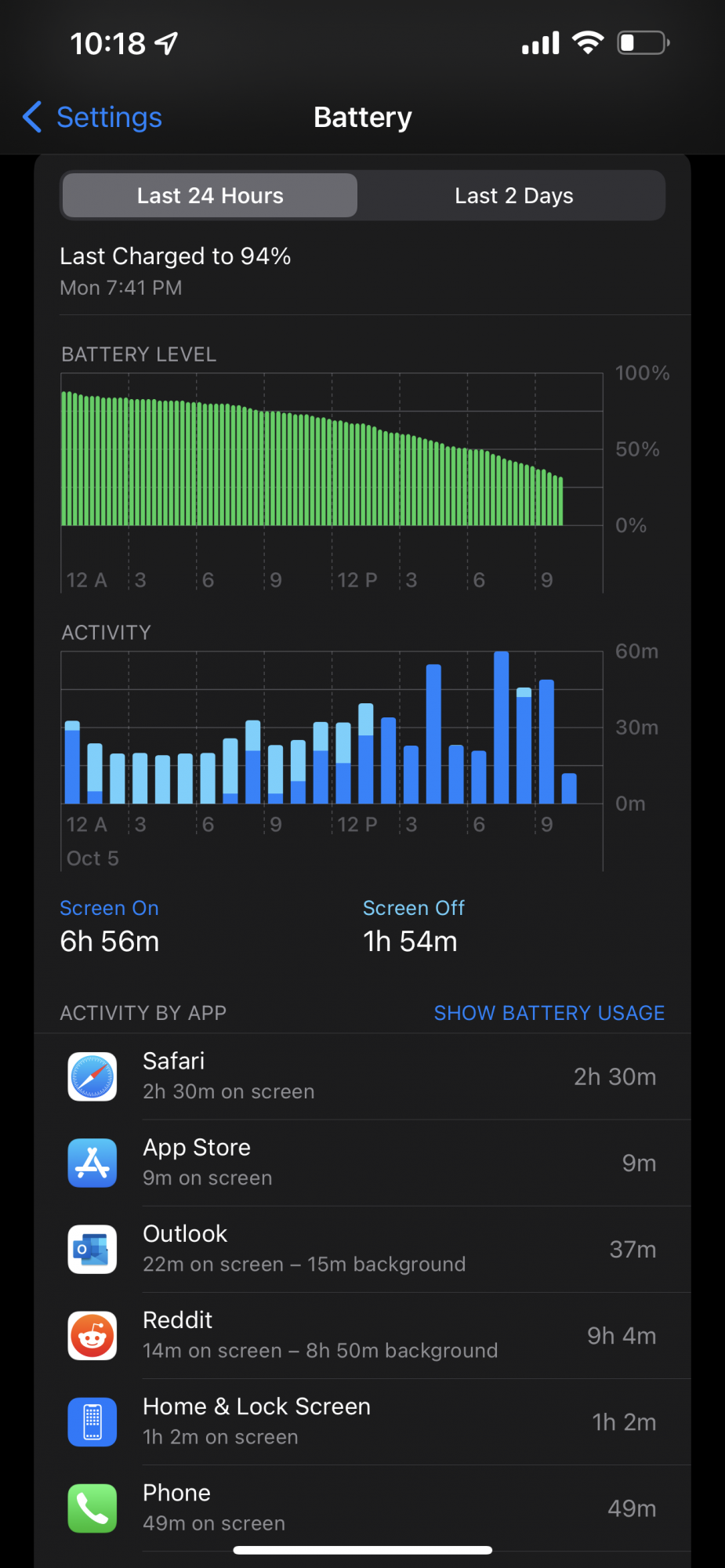Image resolution: width=725 pixels, height=1568 pixels.
Task: View Reddit background activity row
Action: (362, 1335)
